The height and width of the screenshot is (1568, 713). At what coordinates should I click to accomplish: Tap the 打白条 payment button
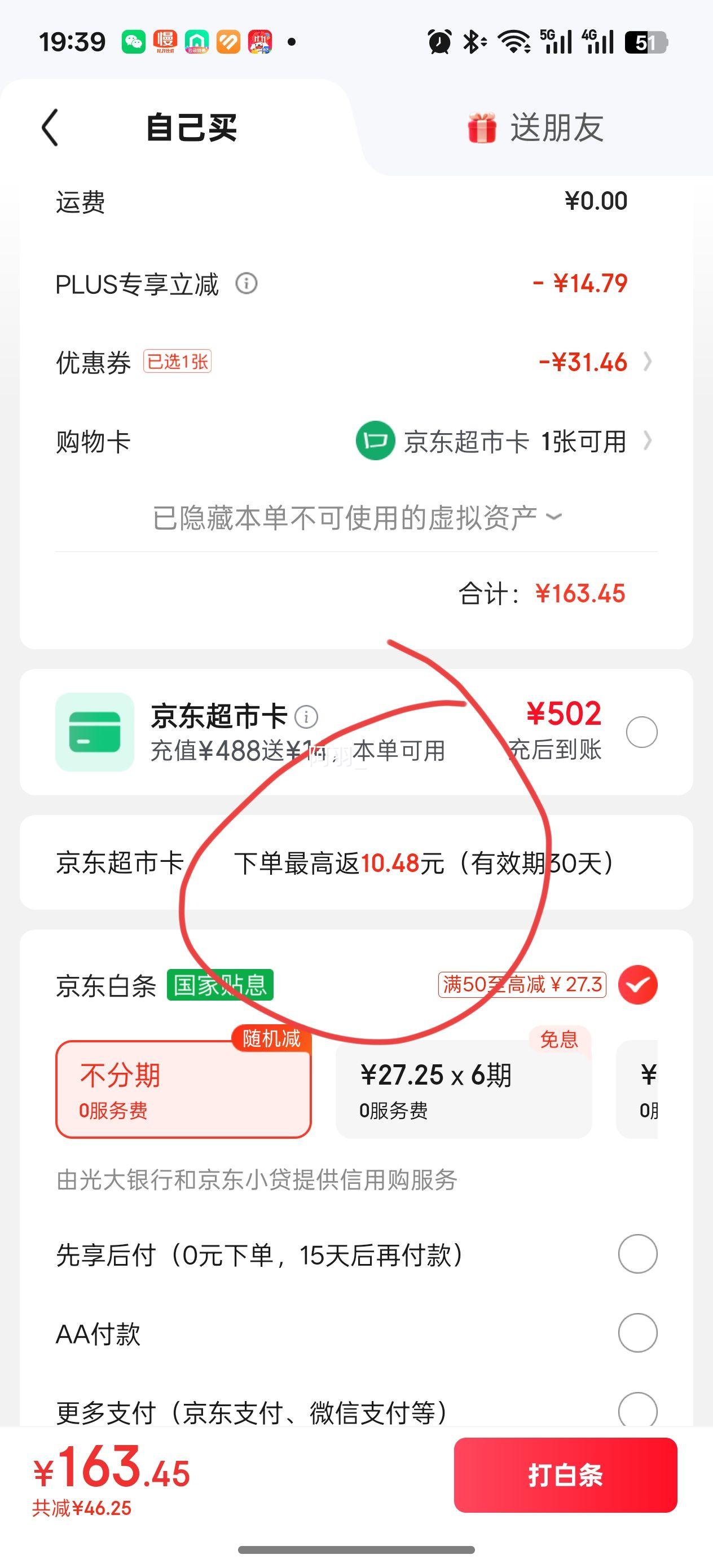pyautogui.click(x=565, y=1475)
